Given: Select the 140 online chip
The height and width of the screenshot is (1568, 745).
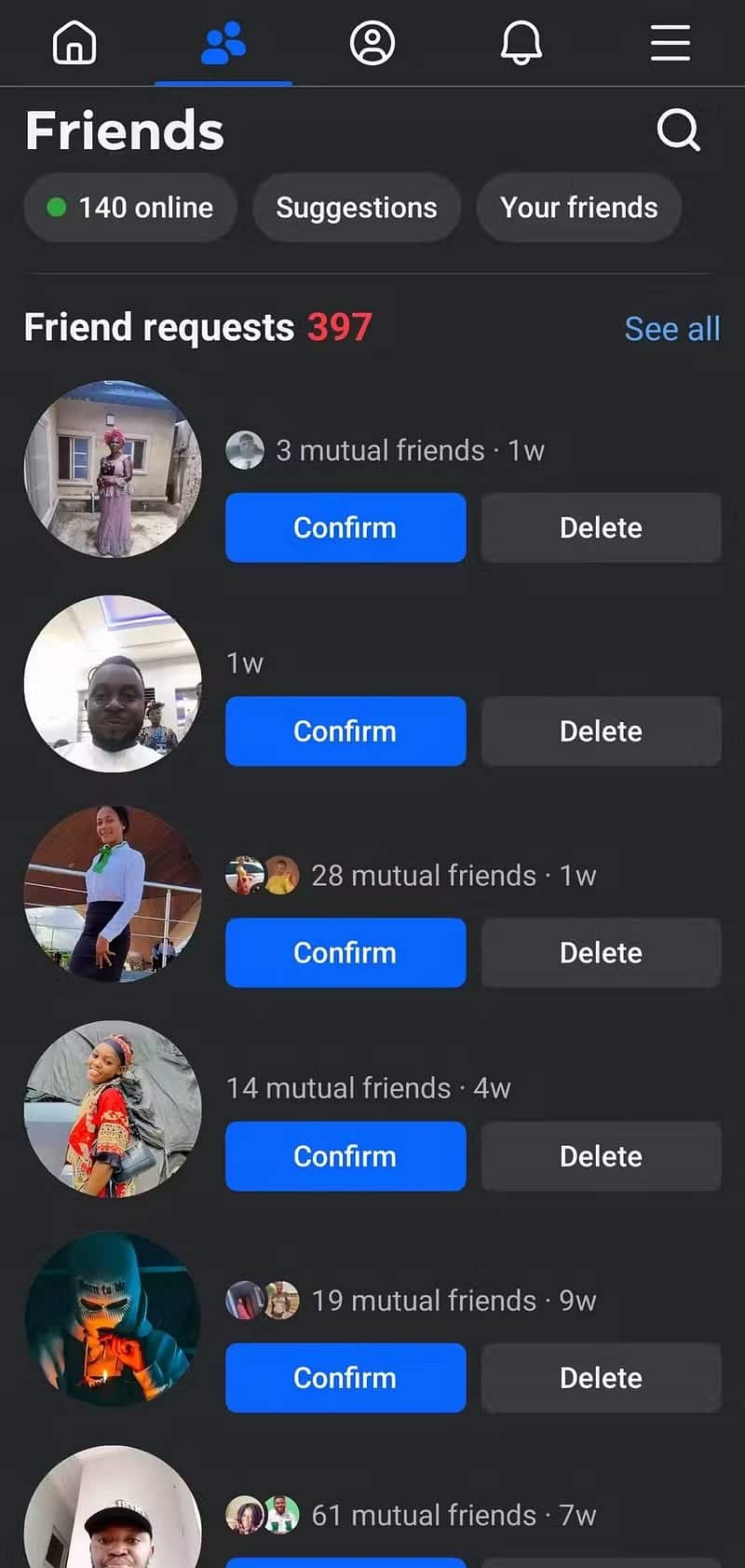Looking at the screenshot, I should [130, 207].
